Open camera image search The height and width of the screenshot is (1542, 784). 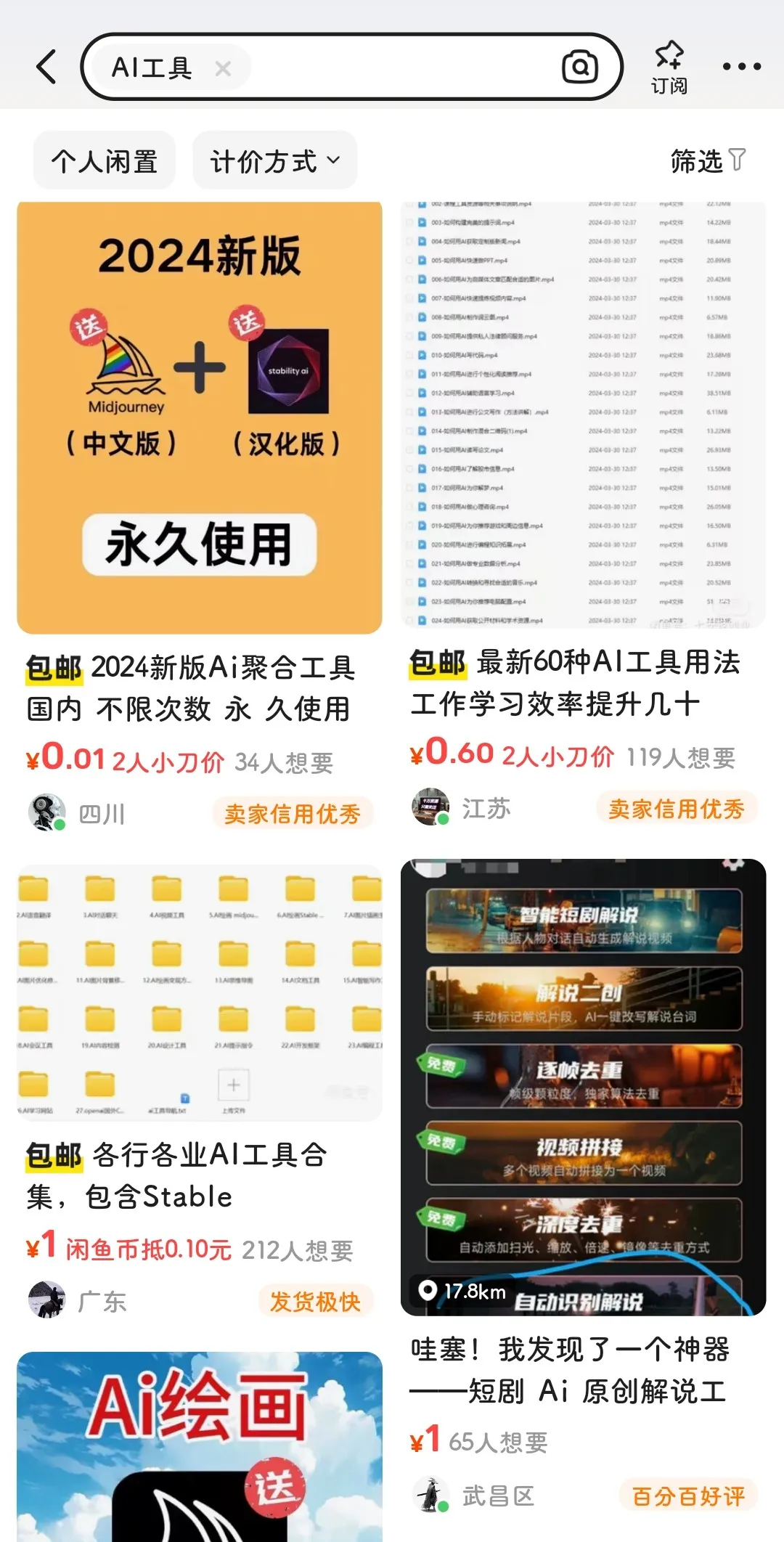click(580, 68)
